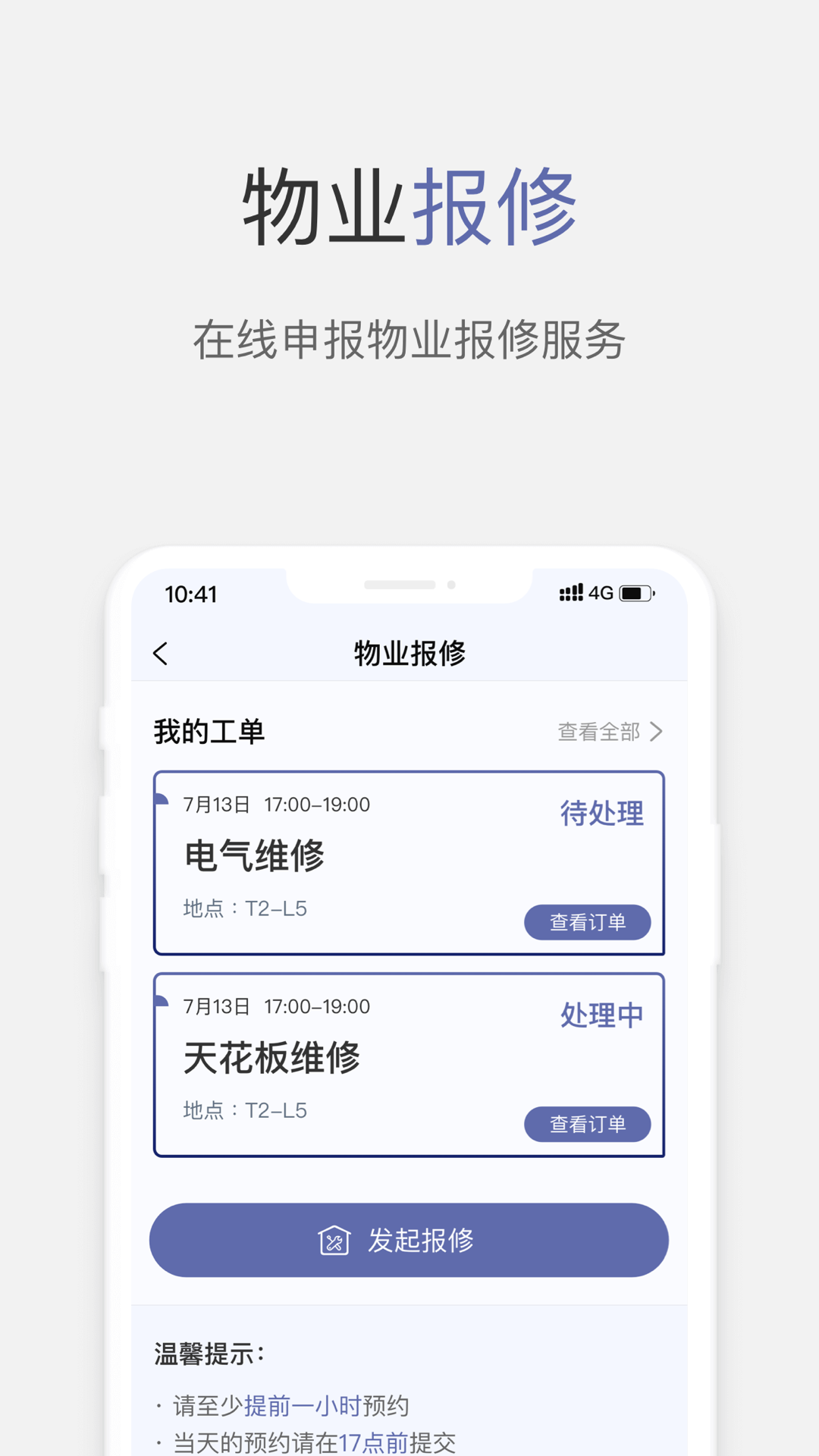Viewport: 819px width, 1456px height.
Task: Tap the 物业报修 title bar
Action: [409, 651]
